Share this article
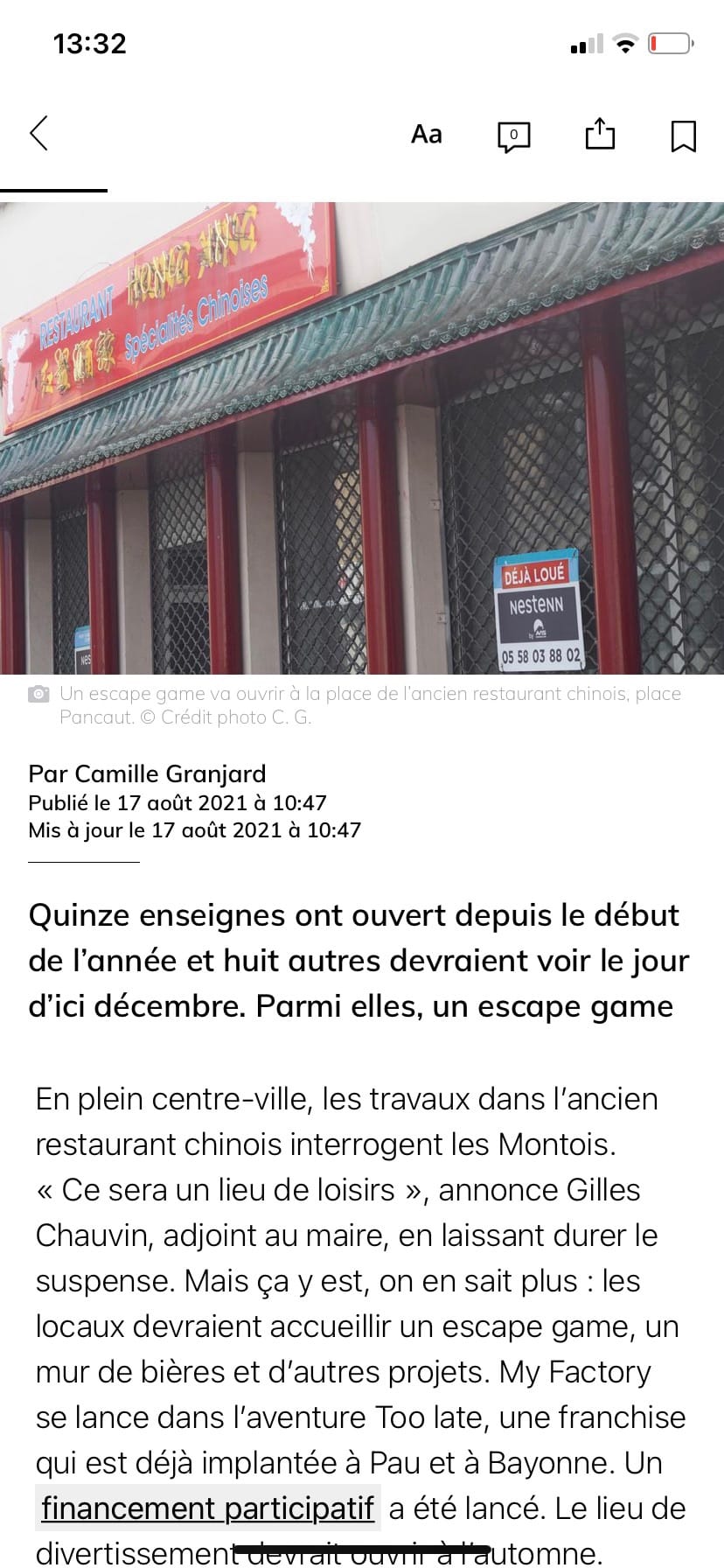 [600, 133]
